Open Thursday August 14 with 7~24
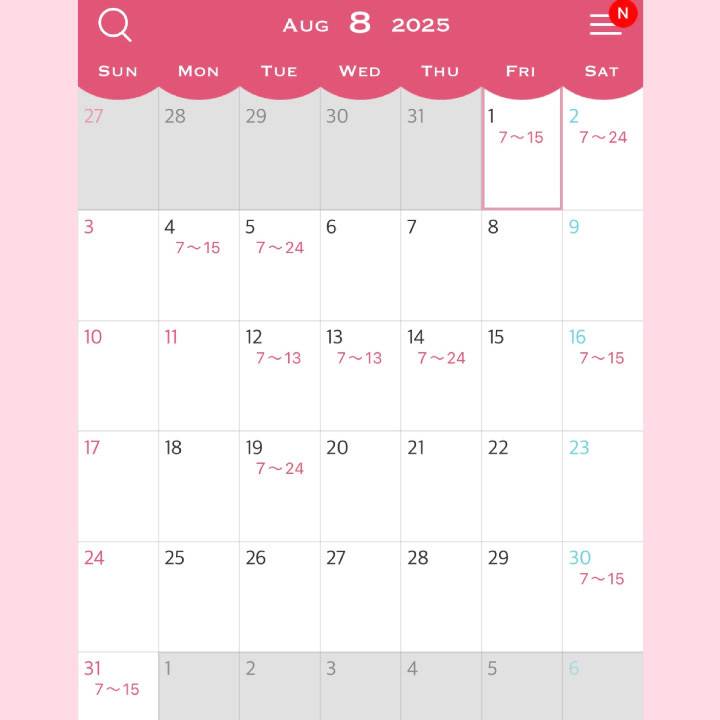The width and height of the screenshot is (720, 720). 441,375
